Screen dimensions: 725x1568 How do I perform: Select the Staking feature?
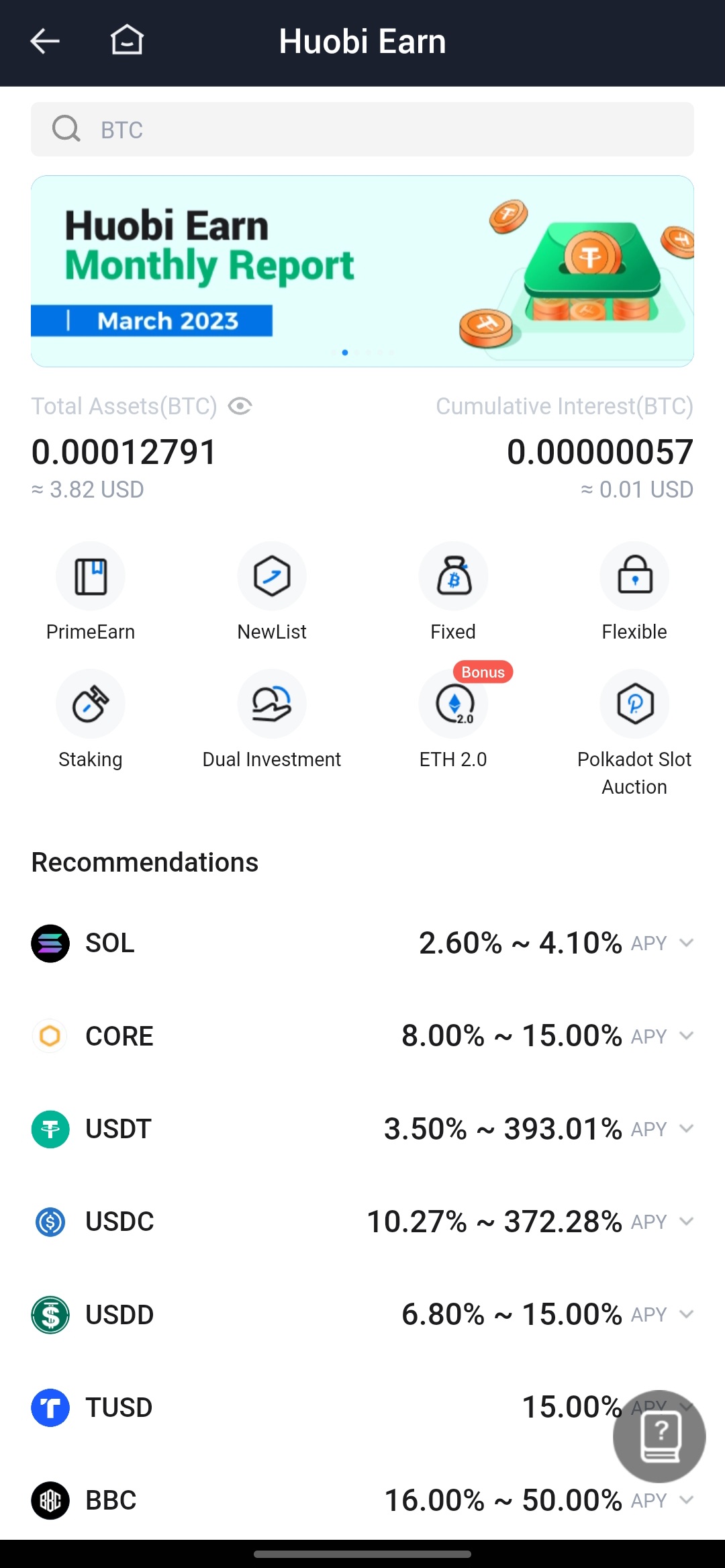91,719
